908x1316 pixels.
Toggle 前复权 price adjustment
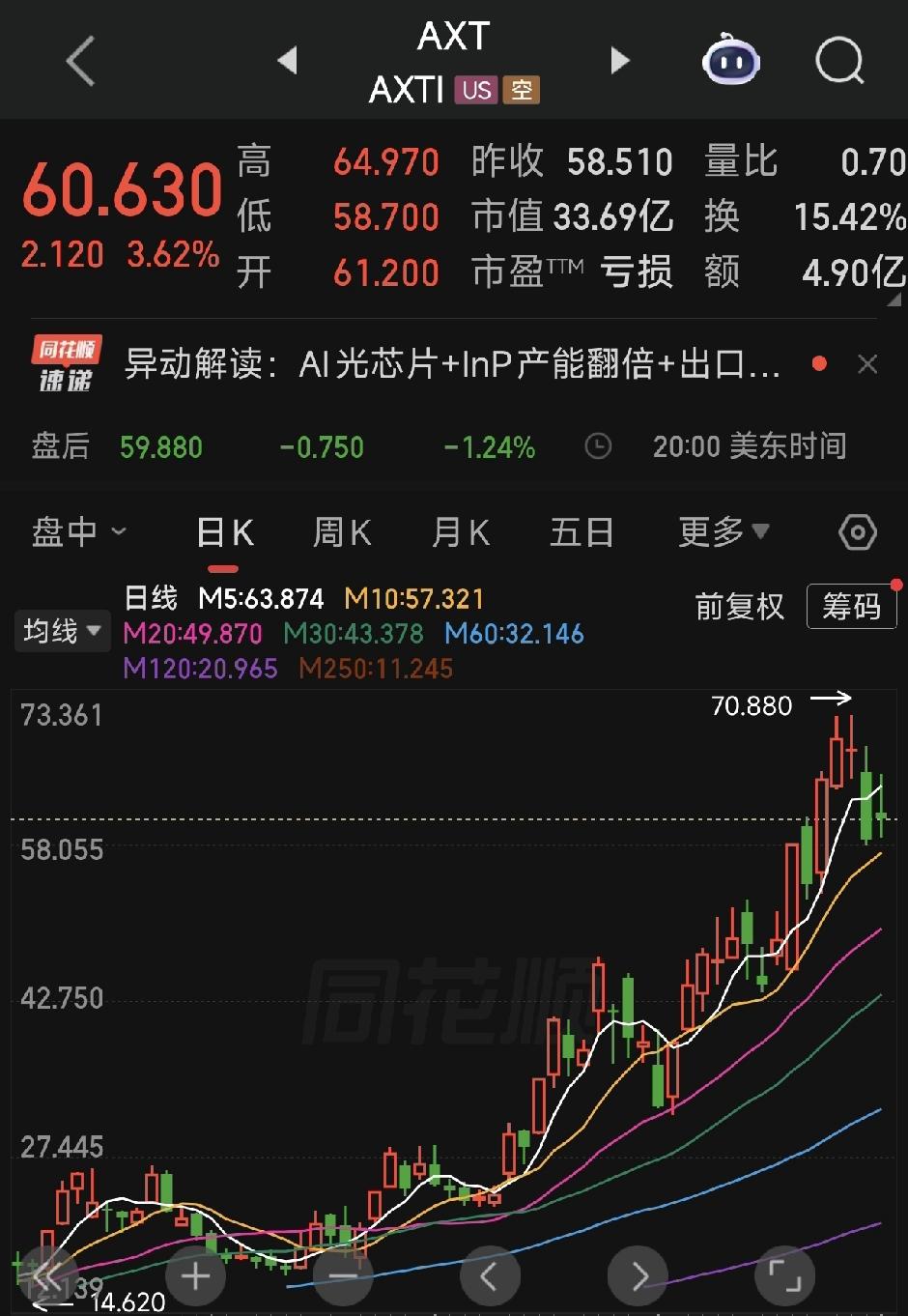[739, 608]
